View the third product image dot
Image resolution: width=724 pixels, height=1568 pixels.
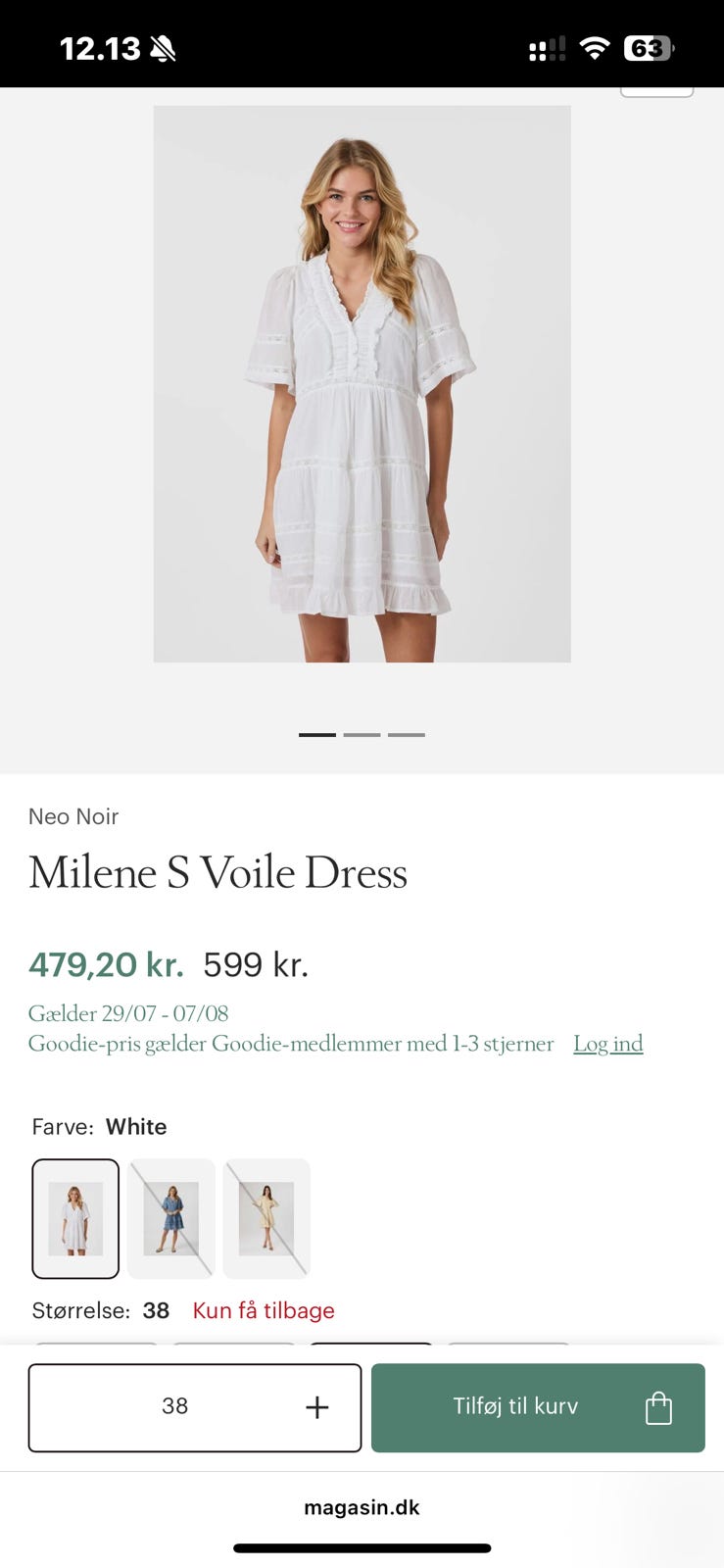407,733
